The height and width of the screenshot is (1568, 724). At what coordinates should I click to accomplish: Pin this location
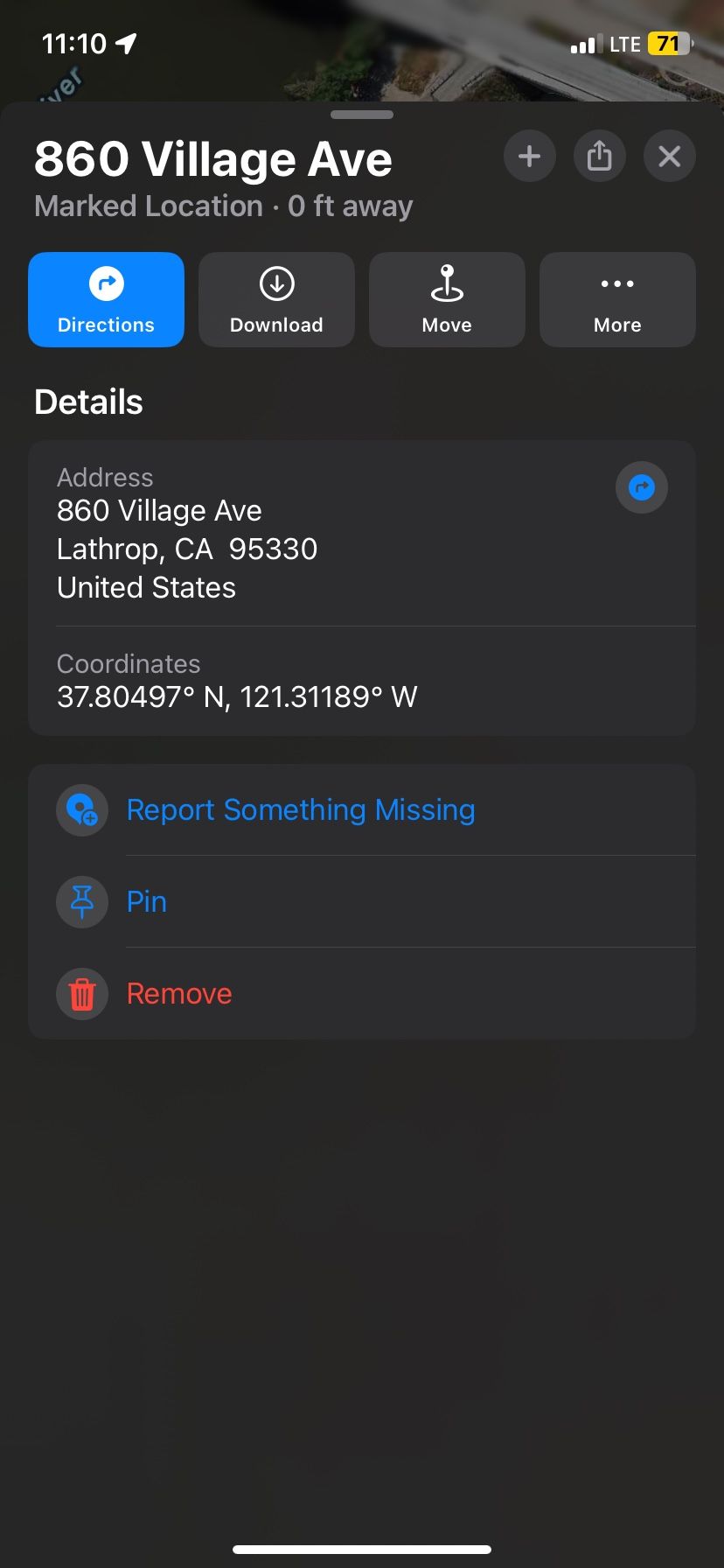pyautogui.click(x=146, y=902)
